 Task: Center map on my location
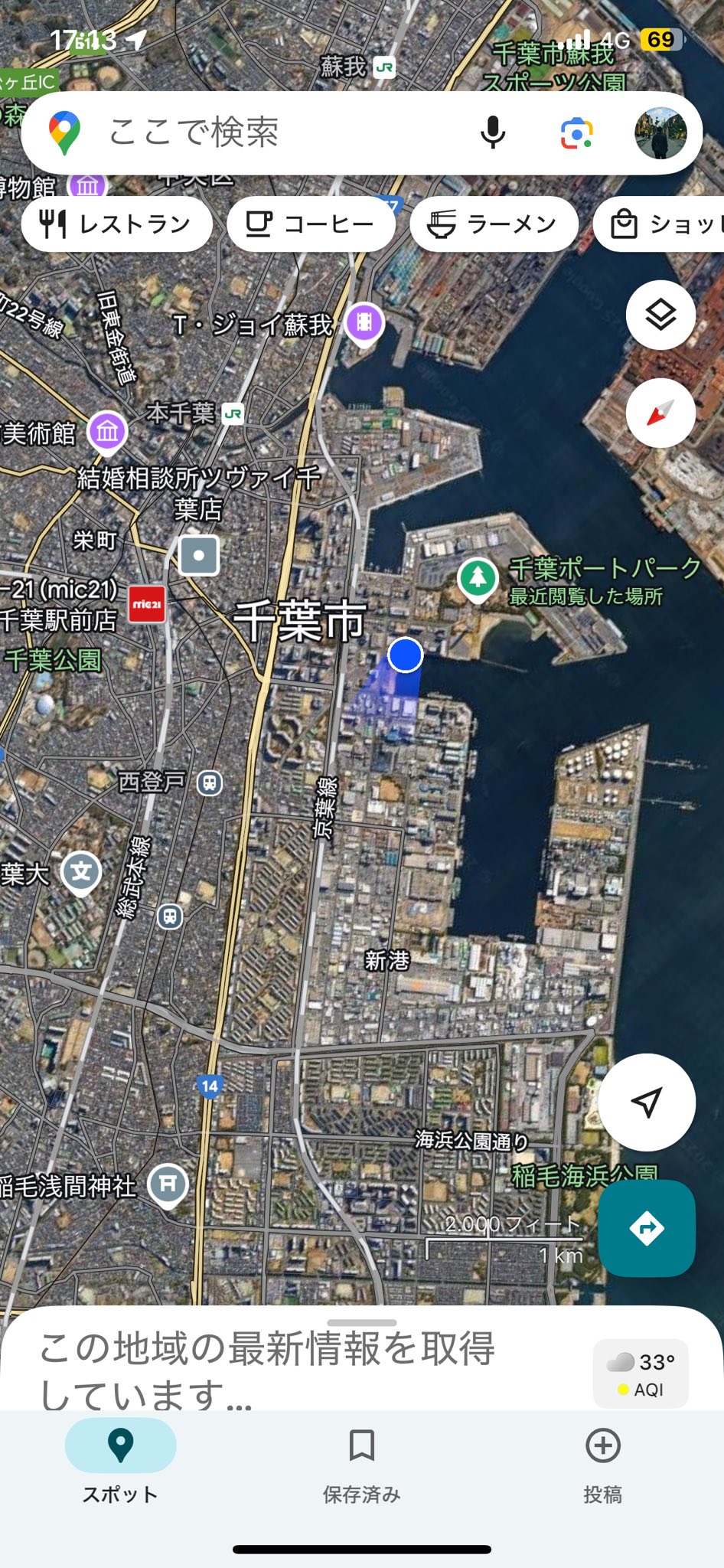[647, 1102]
